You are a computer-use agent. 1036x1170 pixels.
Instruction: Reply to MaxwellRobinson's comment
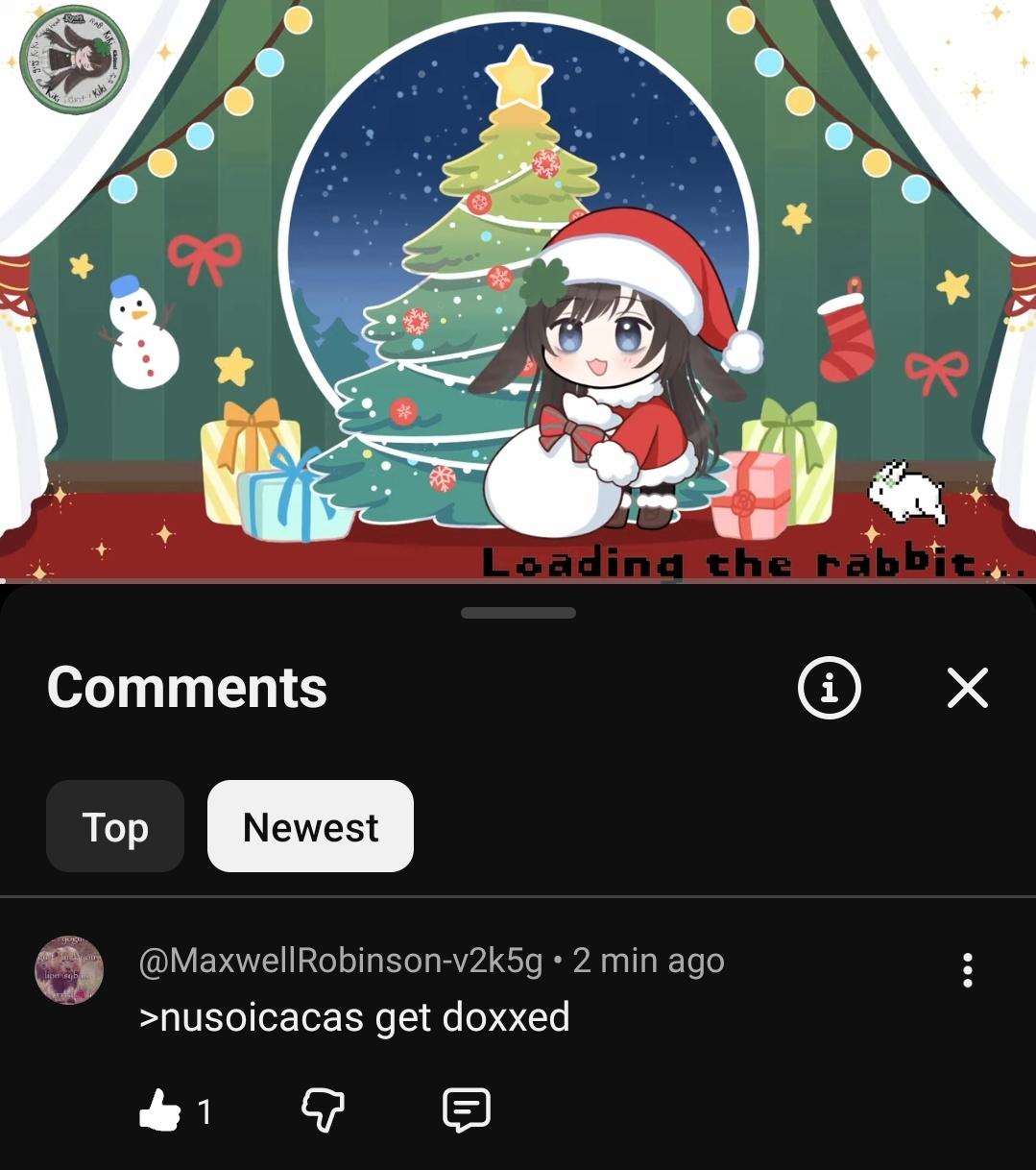pyautogui.click(x=467, y=1110)
